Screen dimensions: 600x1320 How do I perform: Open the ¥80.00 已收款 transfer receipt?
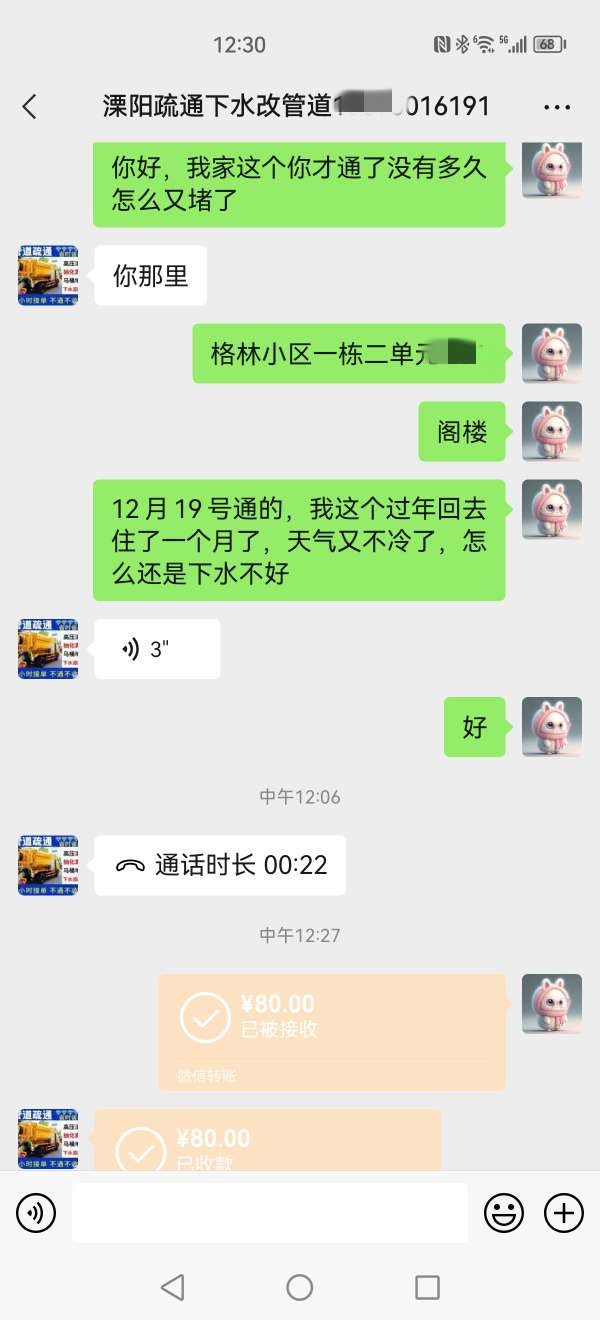click(267, 1142)
